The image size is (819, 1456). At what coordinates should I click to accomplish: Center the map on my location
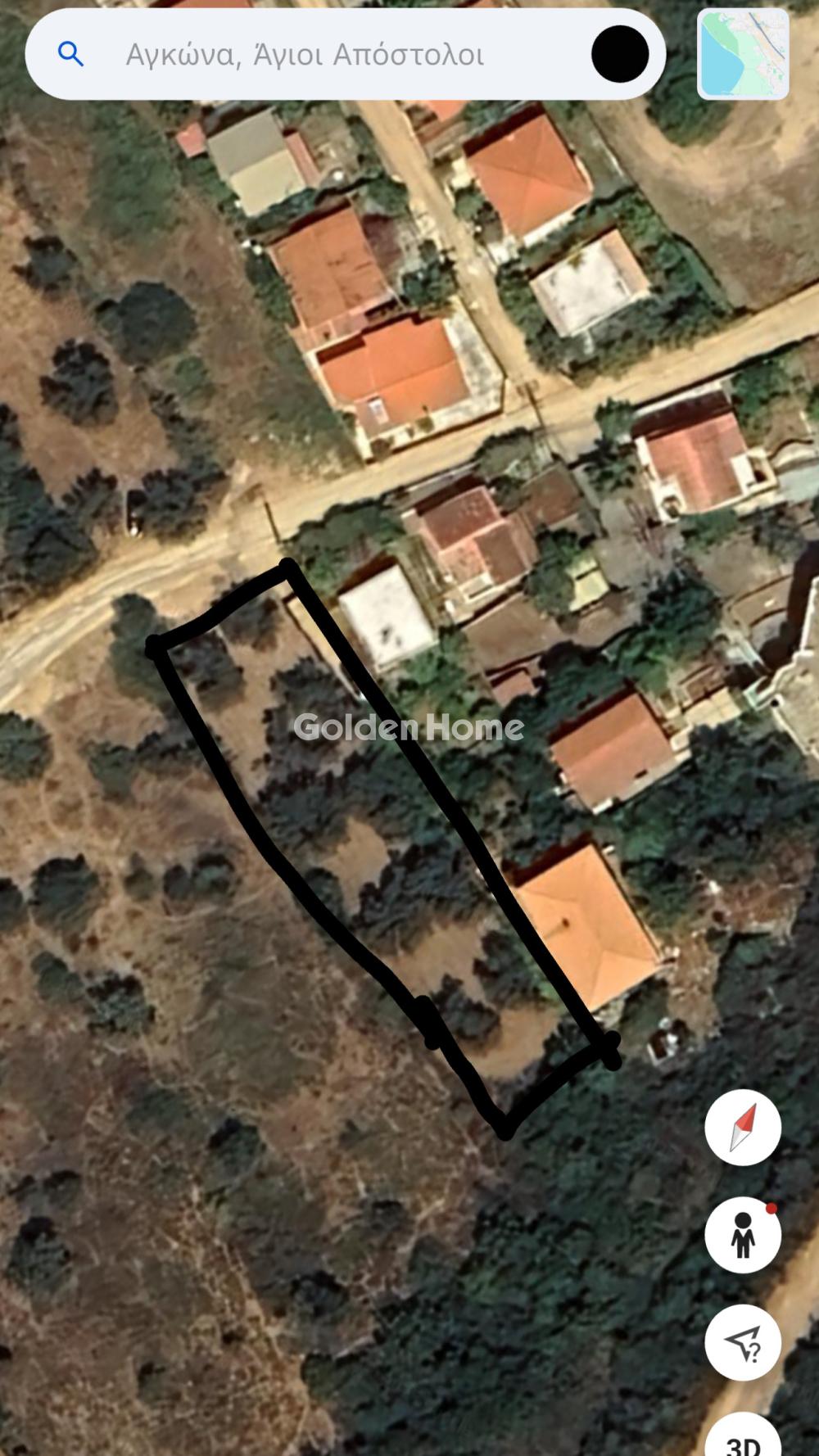pyautogui.click(x=743, y=1343)
